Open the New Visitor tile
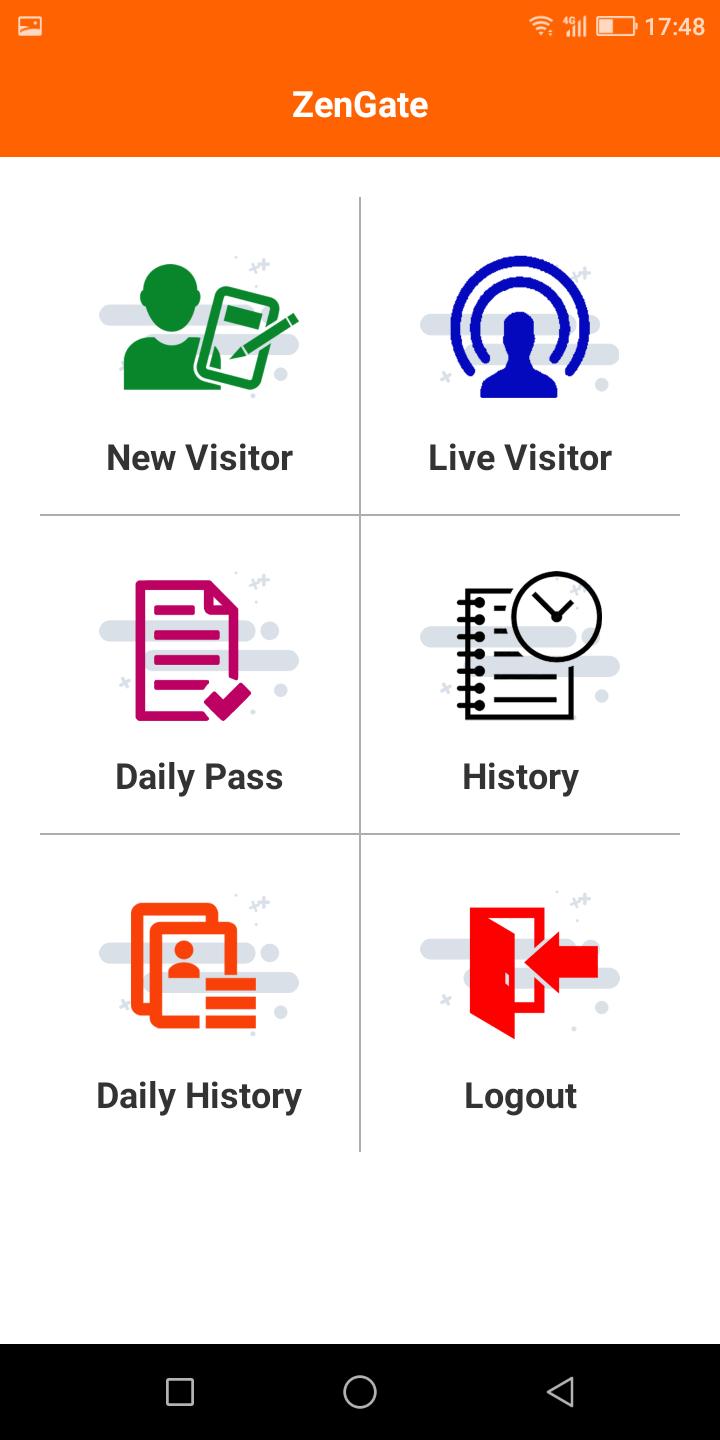 click(200, 360)
